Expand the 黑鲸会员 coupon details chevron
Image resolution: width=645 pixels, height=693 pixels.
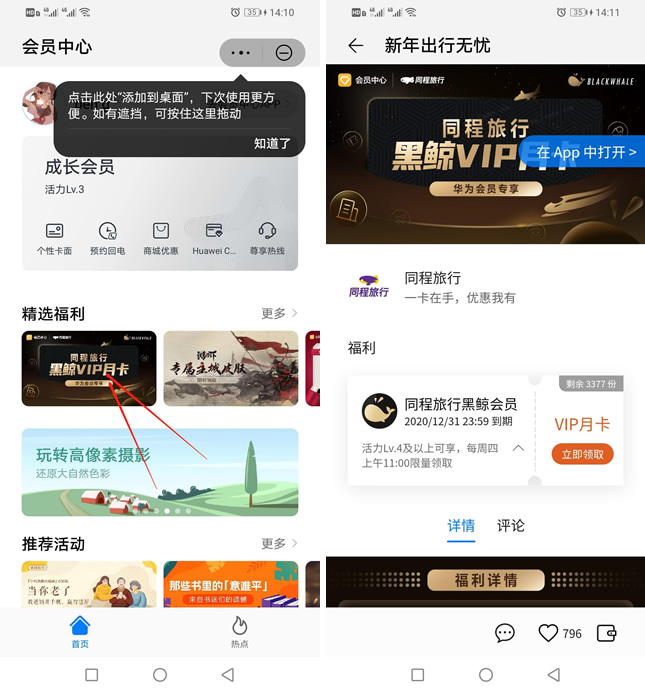pyautogui.click(x=518, y=448)
